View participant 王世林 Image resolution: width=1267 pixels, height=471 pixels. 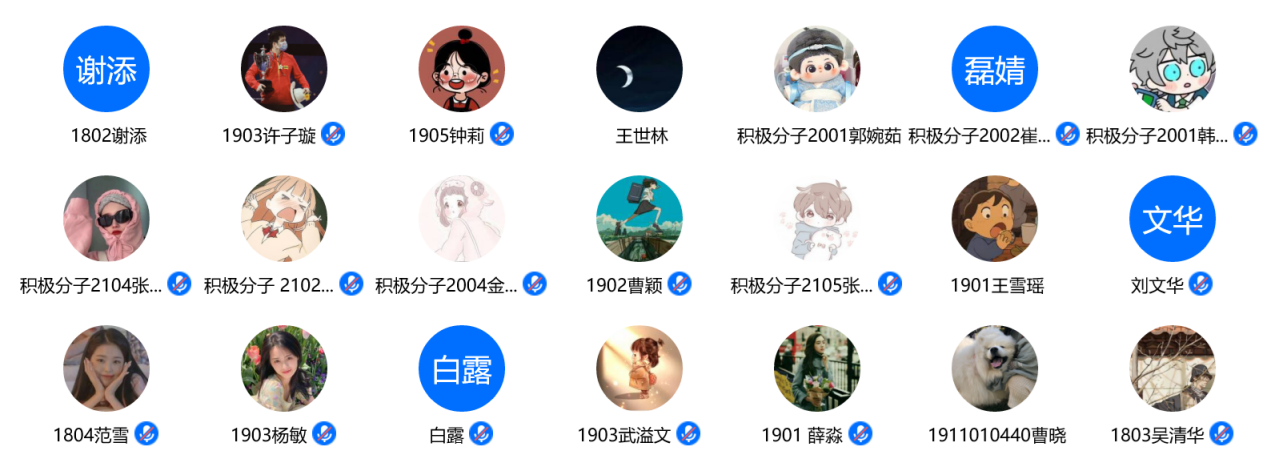coord(639,69)
